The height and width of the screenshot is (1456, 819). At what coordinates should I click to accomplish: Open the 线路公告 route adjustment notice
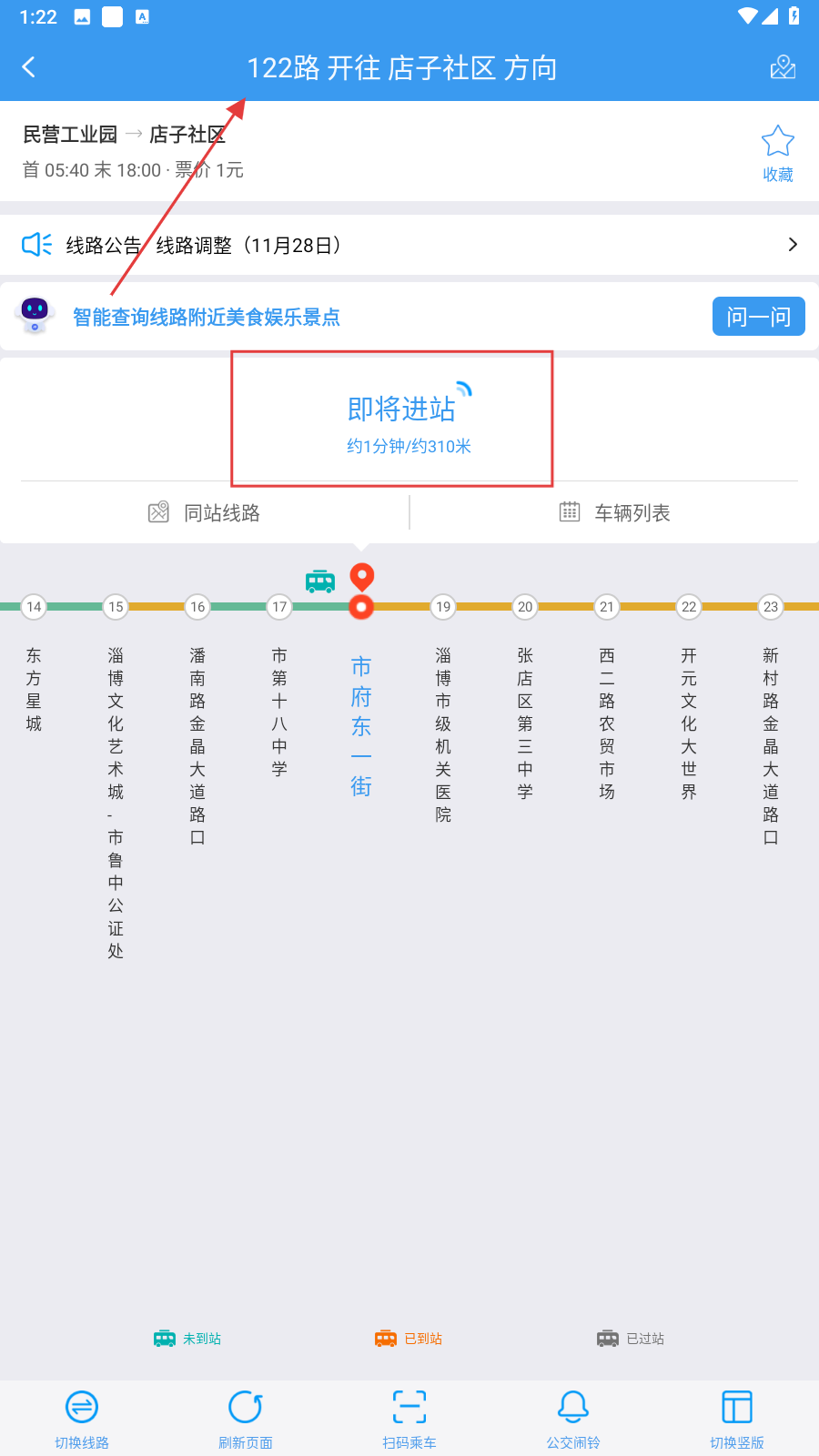point(409,245)
